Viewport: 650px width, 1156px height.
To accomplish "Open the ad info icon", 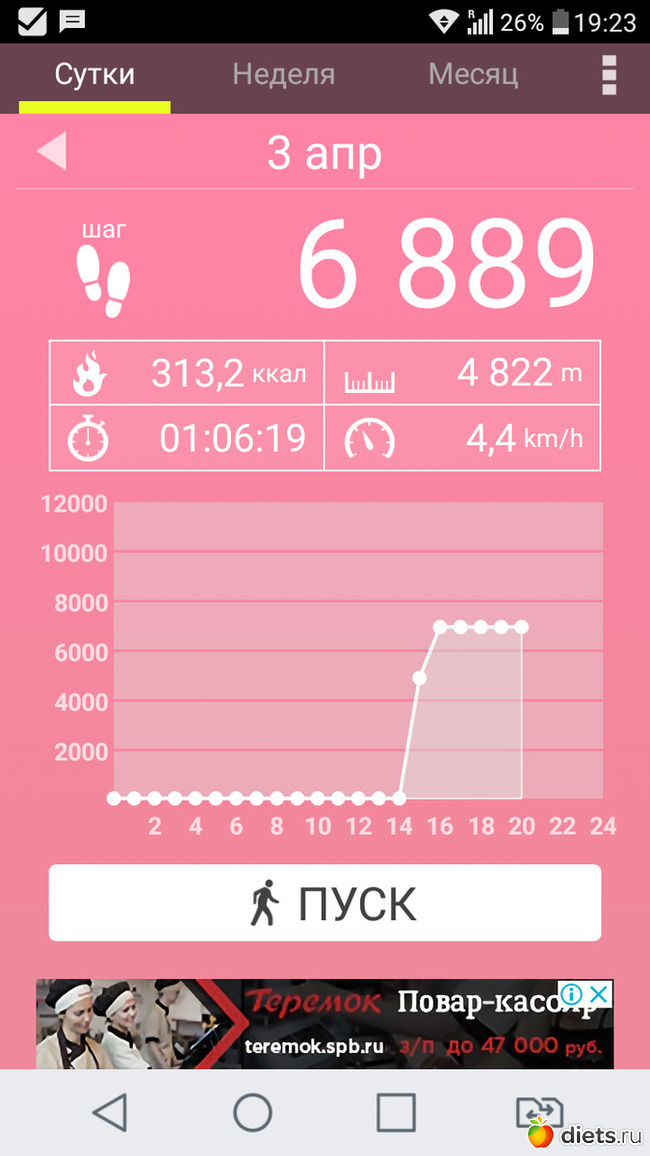I will coord(571,995).
